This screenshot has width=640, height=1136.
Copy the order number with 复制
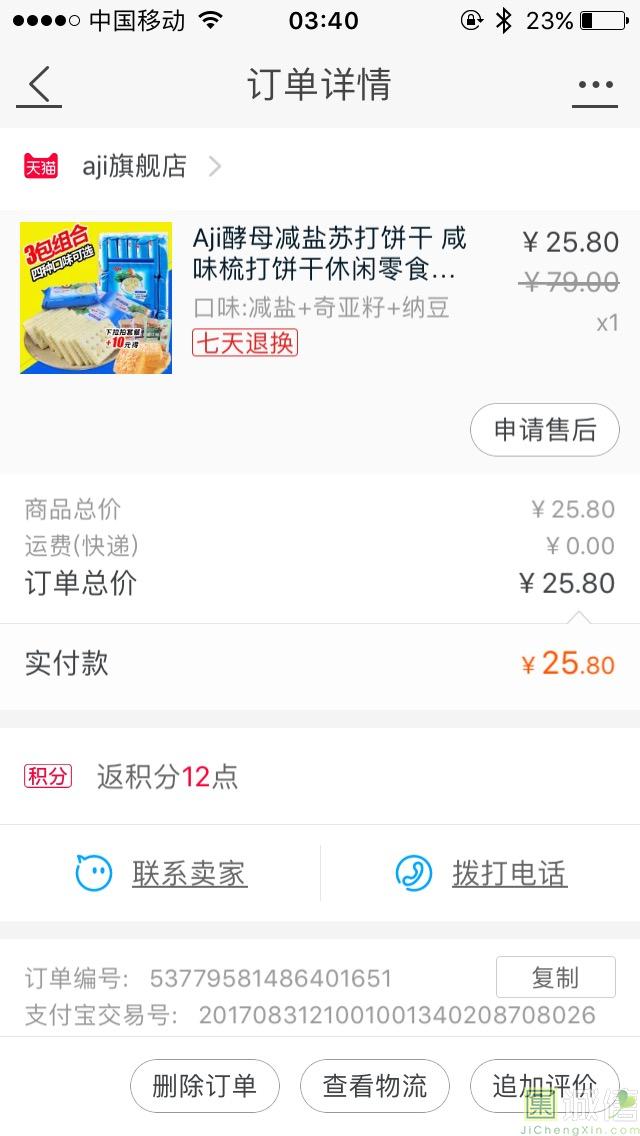555,977
